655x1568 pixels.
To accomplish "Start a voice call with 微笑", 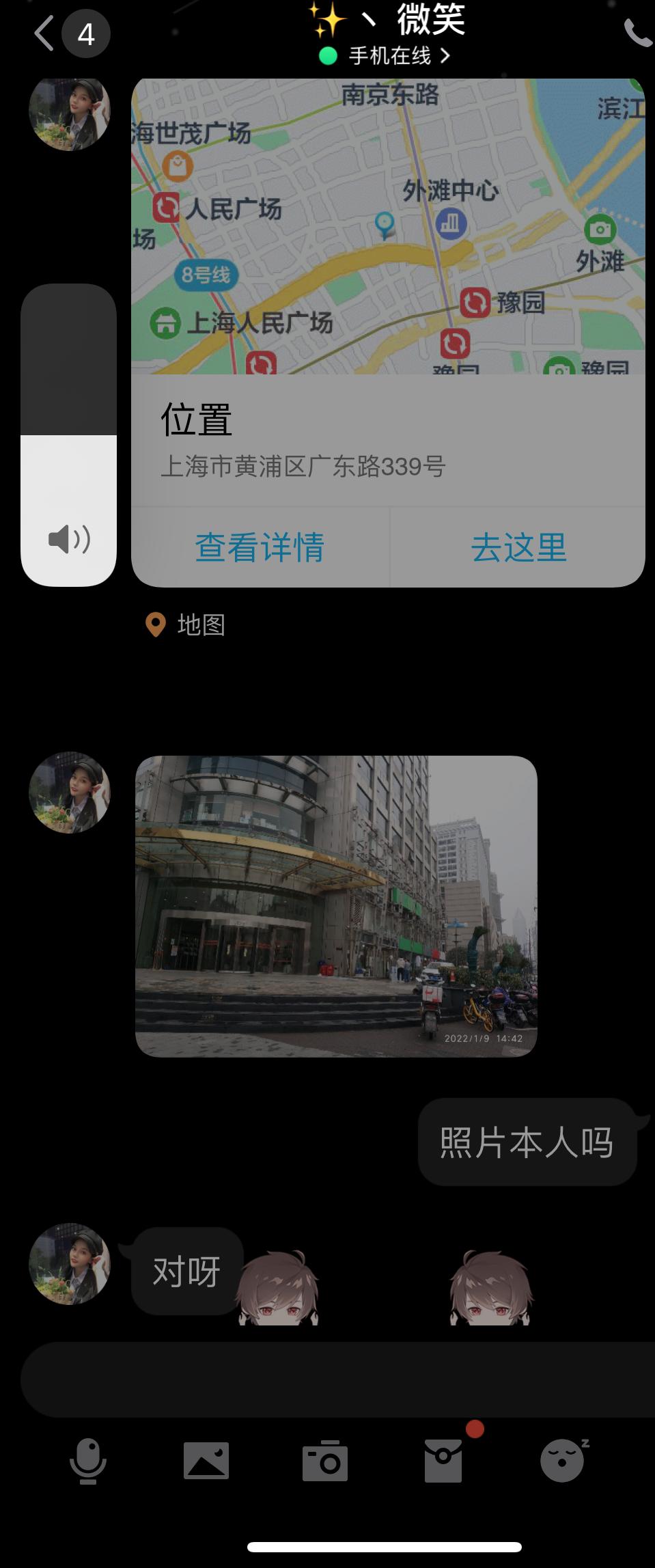I will [x=637, y=33].
